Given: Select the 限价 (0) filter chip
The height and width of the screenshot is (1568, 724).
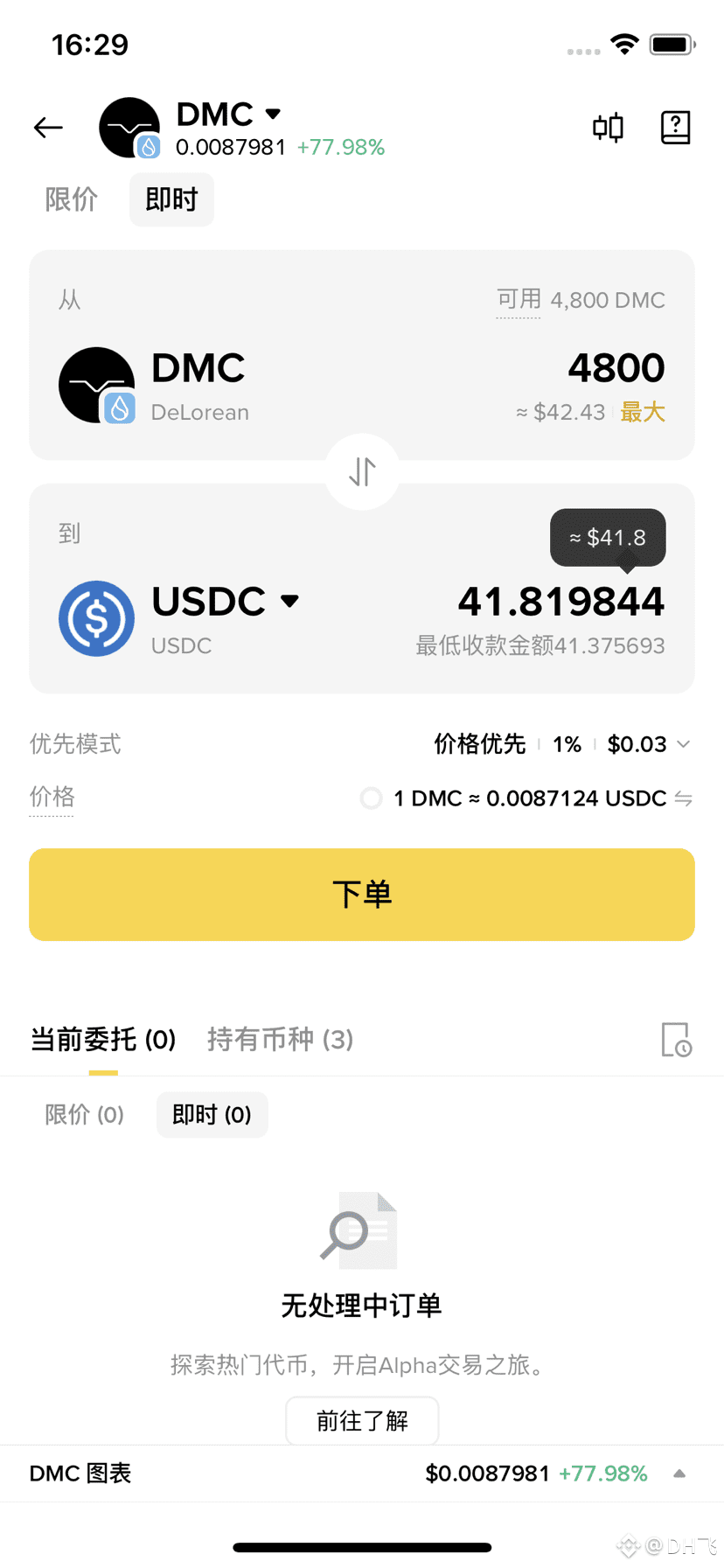Looking at the screenshot, I should (85, 1115).
